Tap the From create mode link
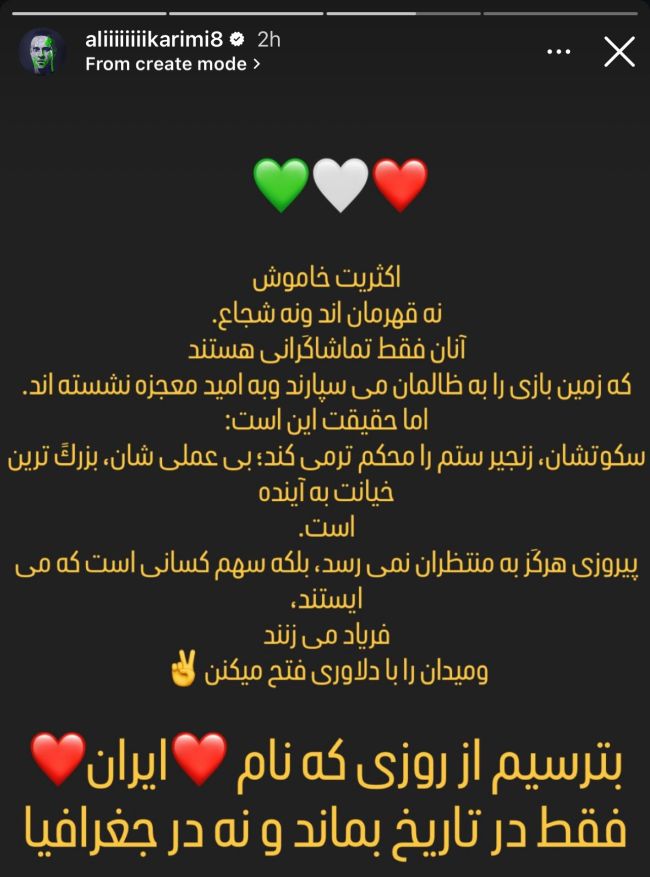 pyautogui.click(x=172, y=64)
